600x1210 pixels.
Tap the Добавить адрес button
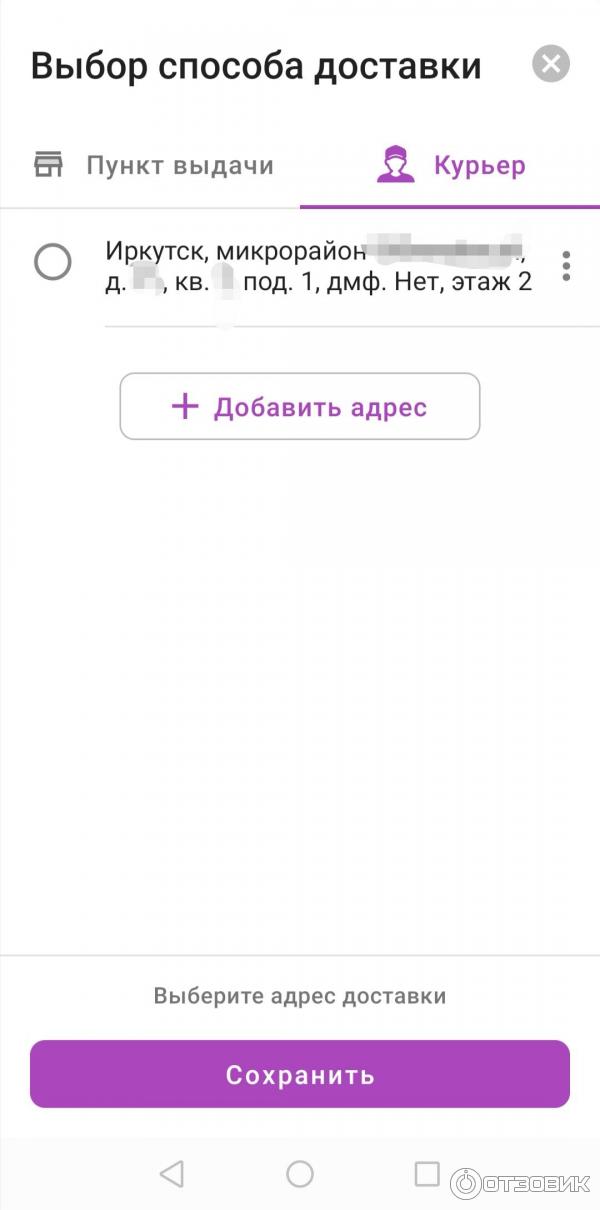coord(300,407)
